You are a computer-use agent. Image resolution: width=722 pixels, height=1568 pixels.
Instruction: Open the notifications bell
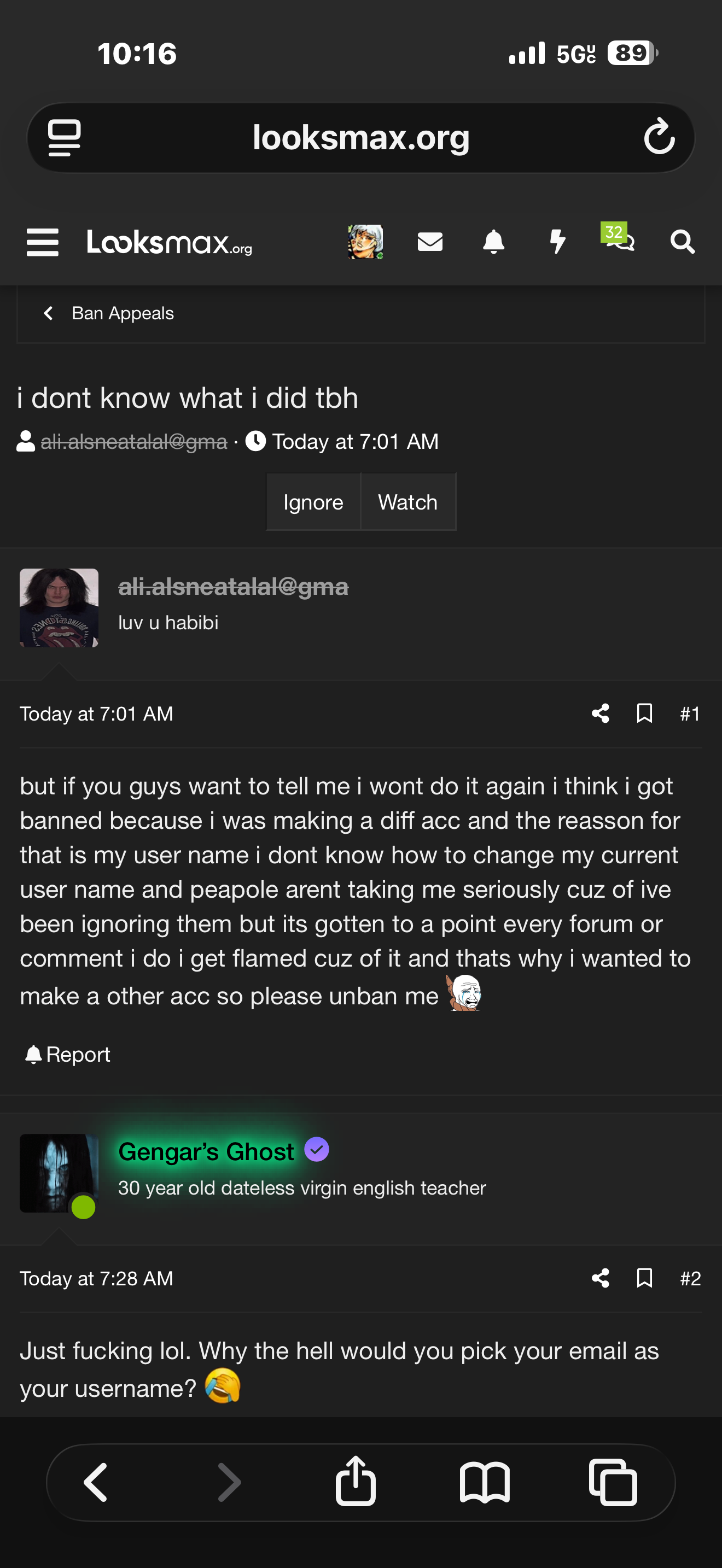tap(493, 242)
